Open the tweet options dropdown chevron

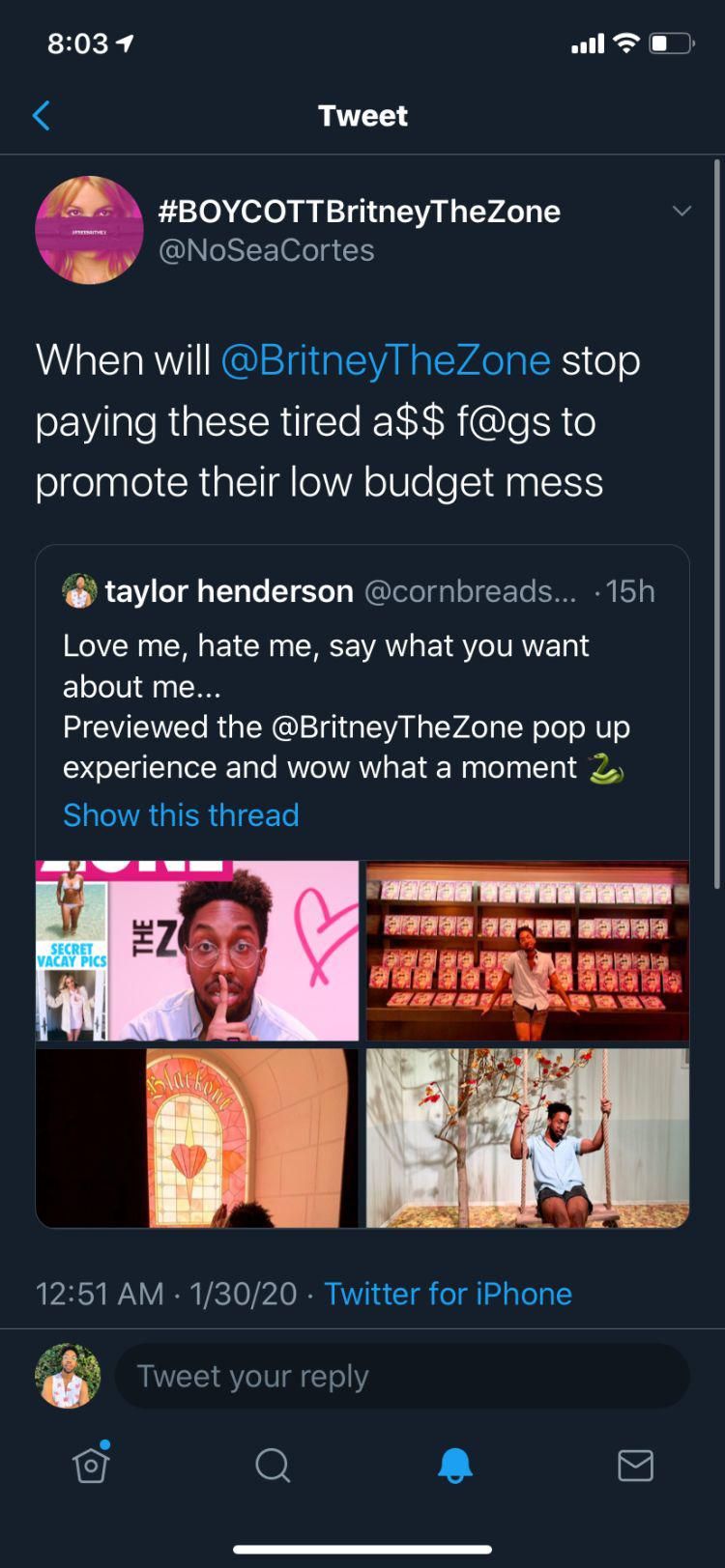681,211
